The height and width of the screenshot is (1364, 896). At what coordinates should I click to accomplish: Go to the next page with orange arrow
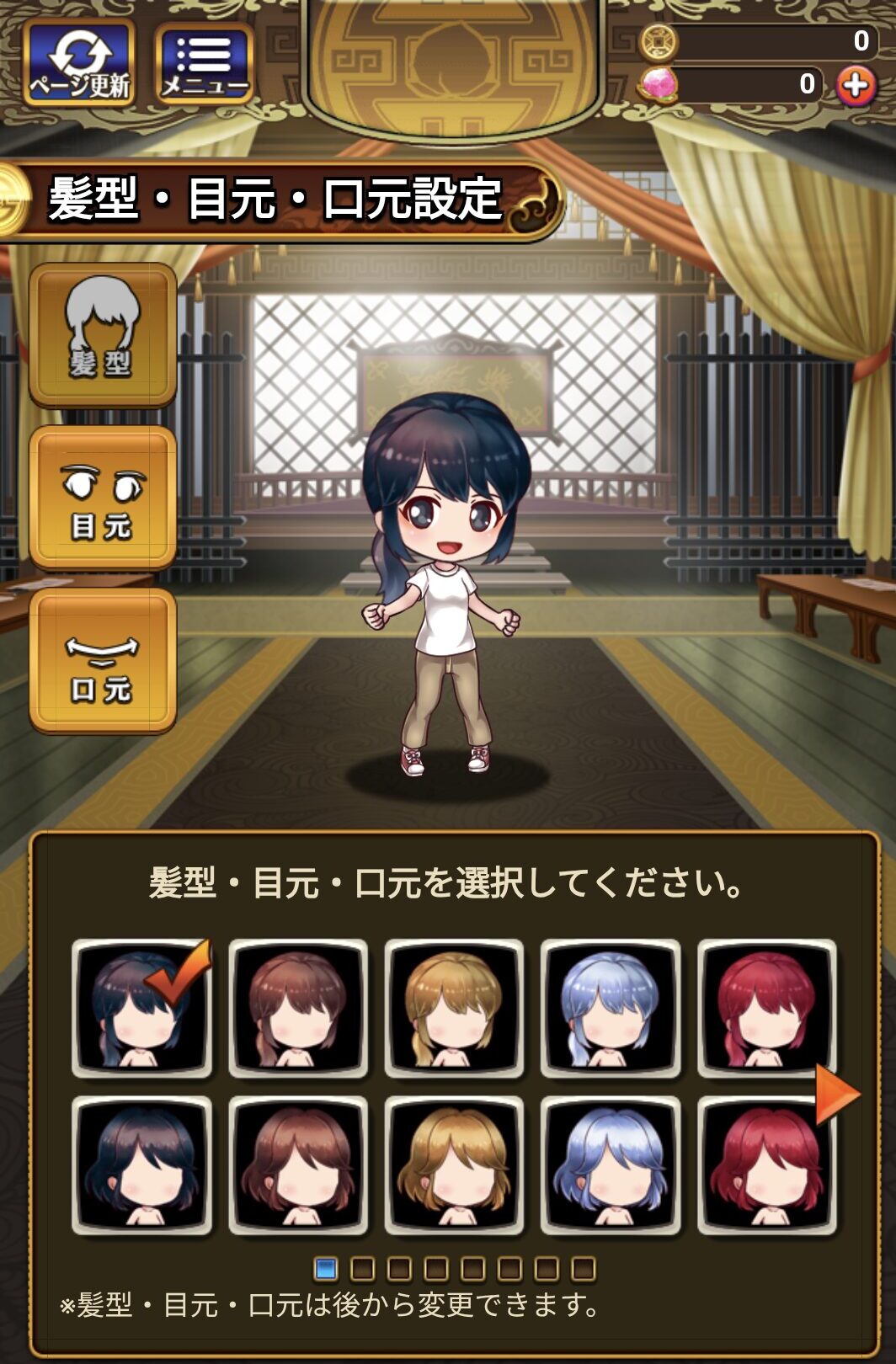click(x=837, y=1094)
